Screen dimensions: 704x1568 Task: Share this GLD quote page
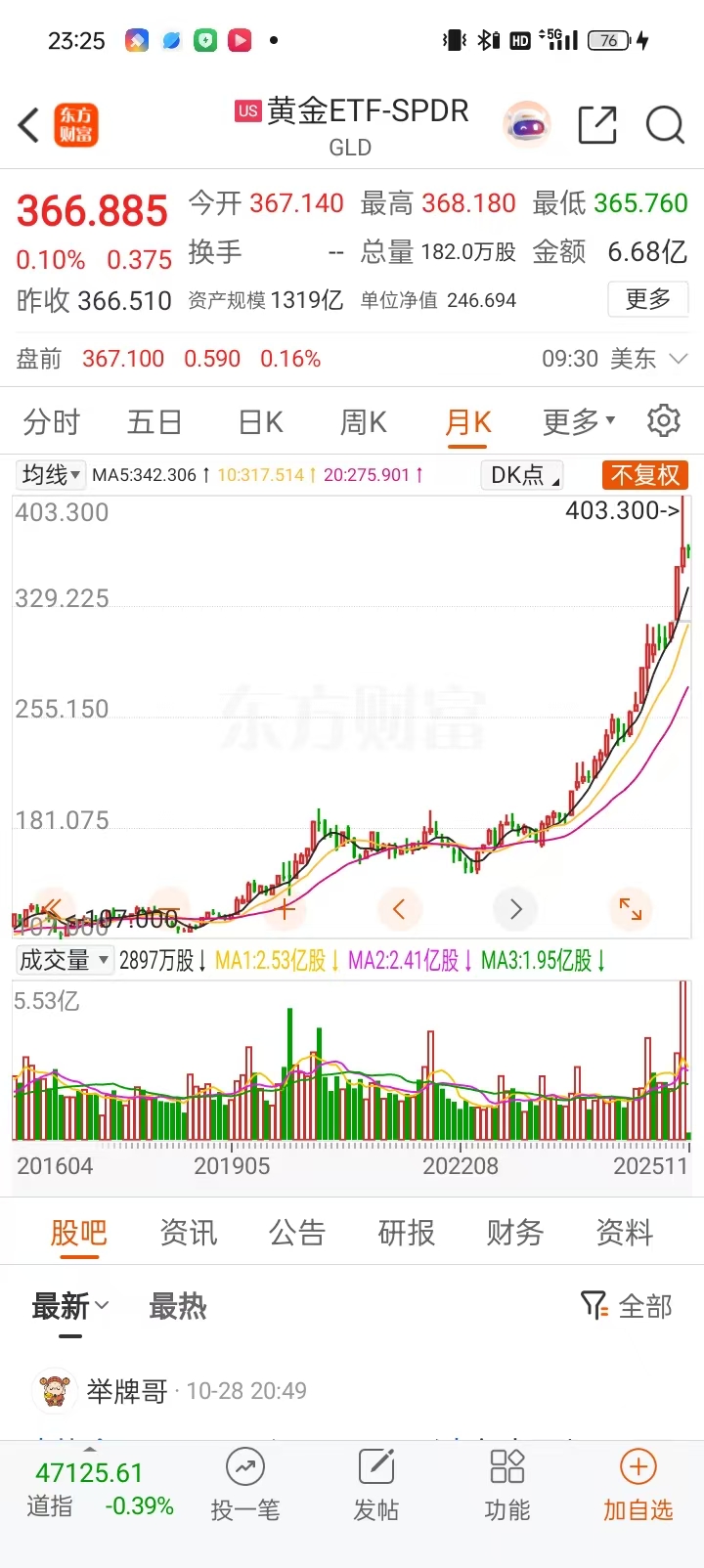(x=596, y=125)
